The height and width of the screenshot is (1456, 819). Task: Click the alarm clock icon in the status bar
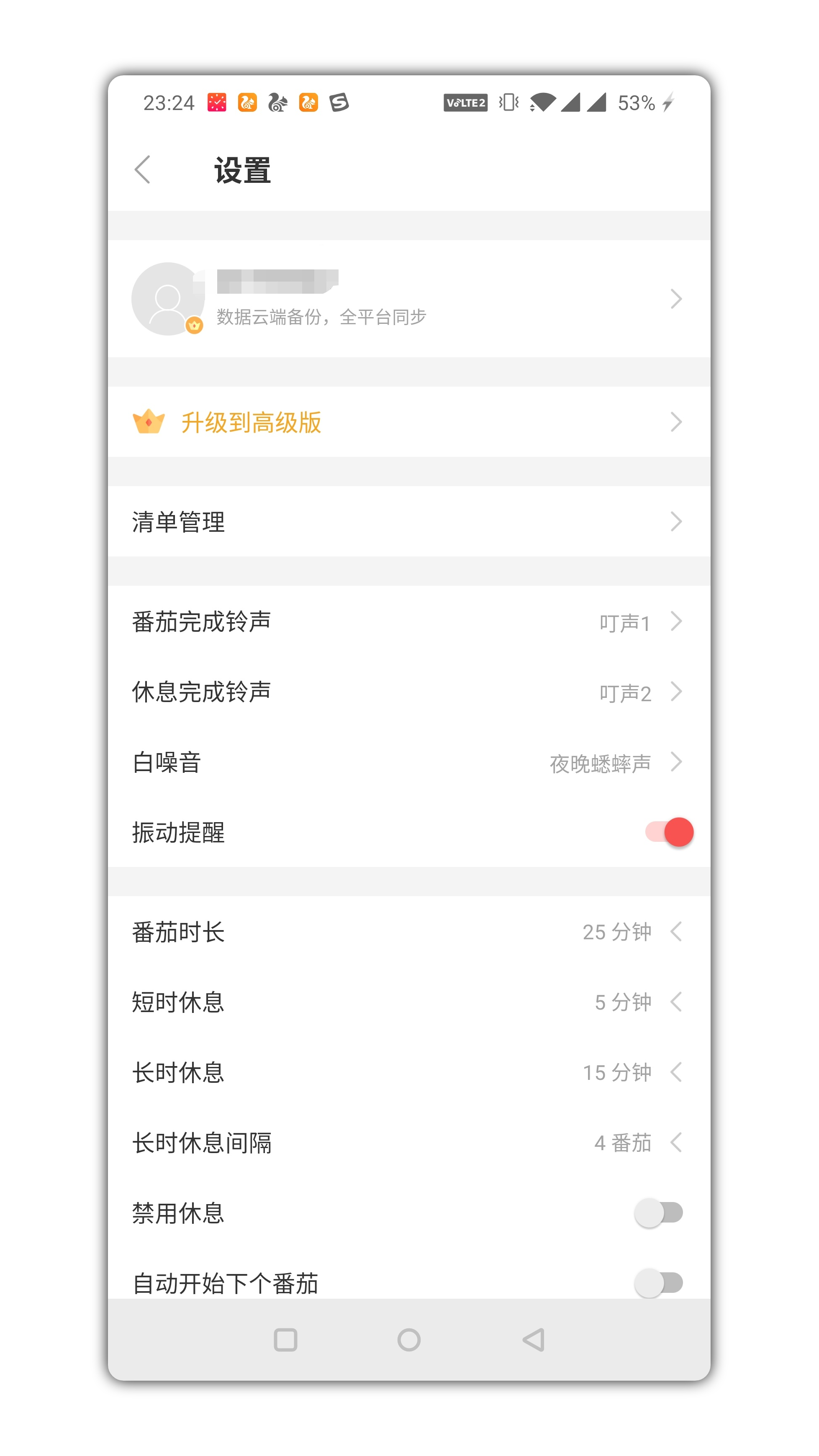point(217,102)
